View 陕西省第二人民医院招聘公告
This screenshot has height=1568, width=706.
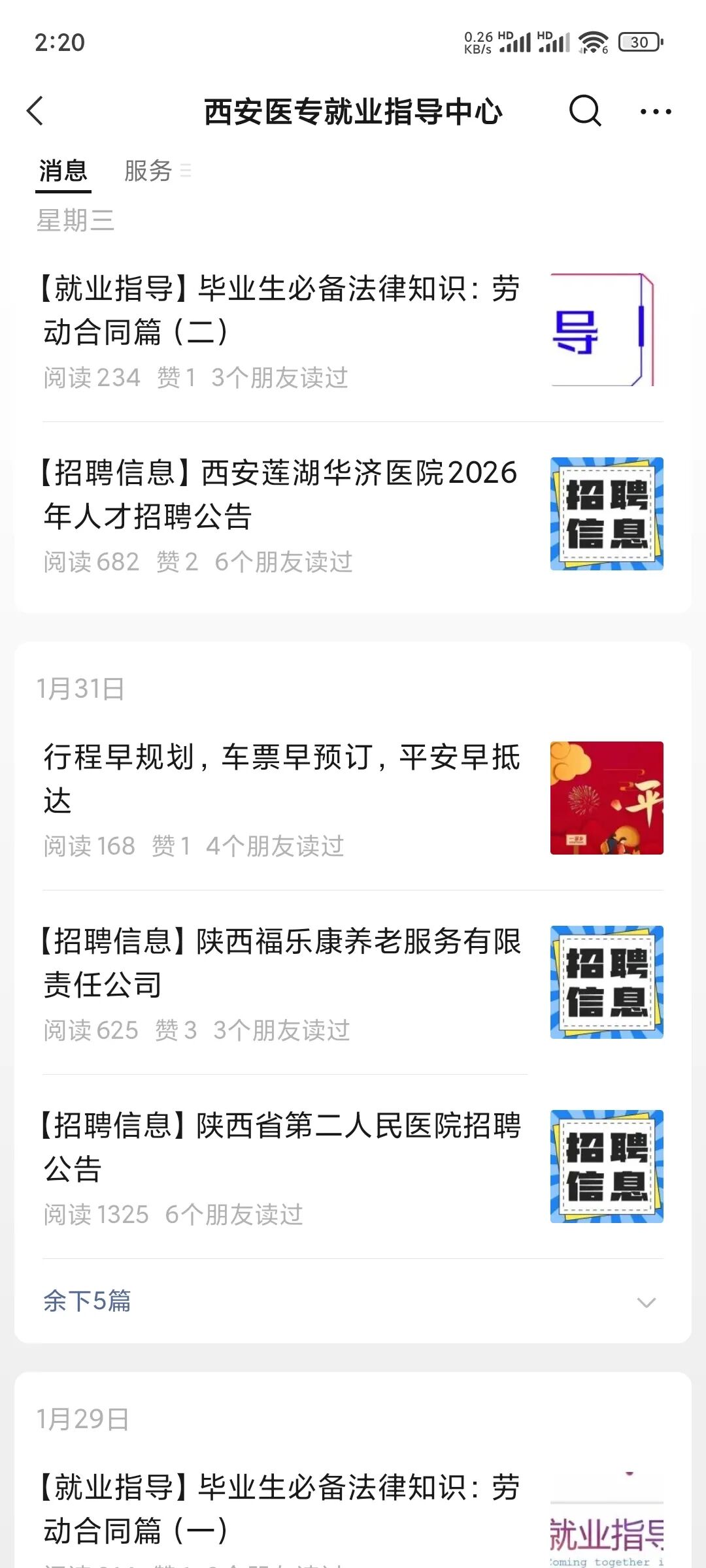281,1147
